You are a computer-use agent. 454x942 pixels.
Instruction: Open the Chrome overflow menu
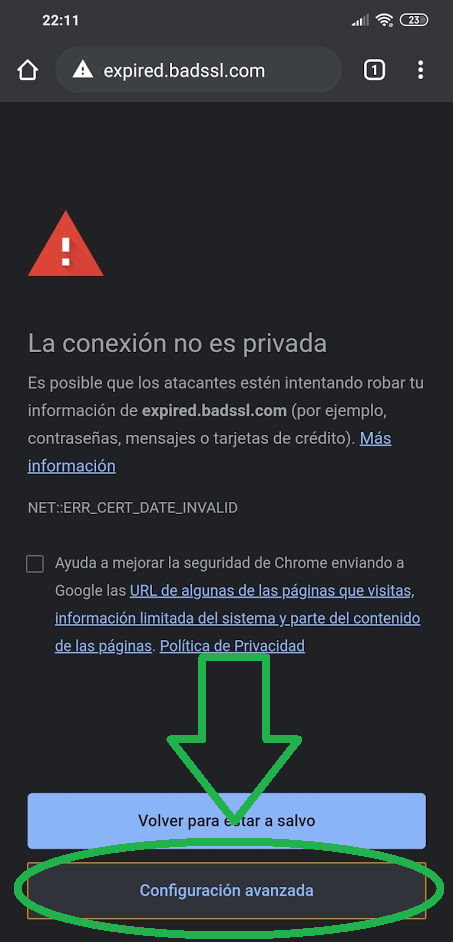pos(420,70)
